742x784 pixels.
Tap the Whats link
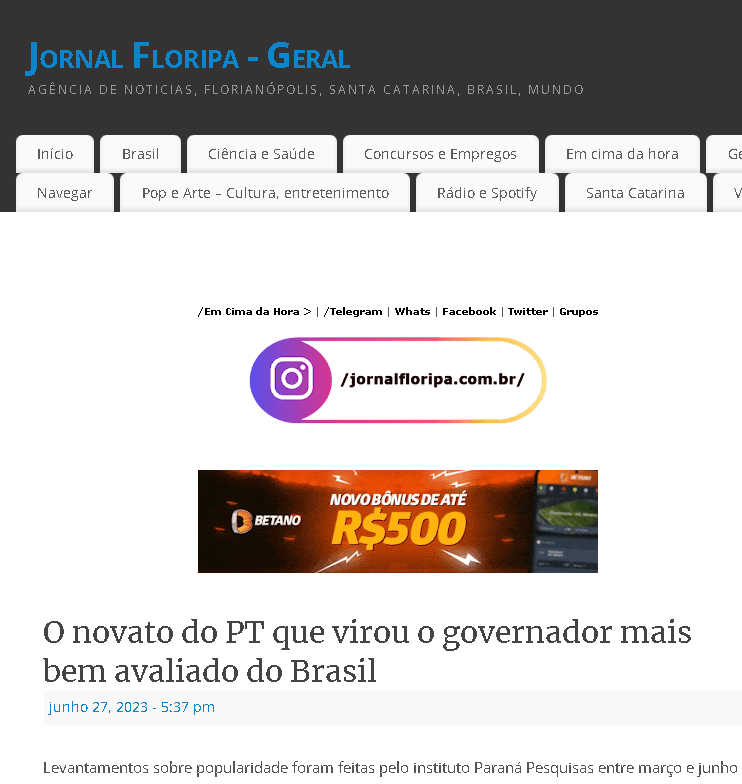tap(412, 312)
